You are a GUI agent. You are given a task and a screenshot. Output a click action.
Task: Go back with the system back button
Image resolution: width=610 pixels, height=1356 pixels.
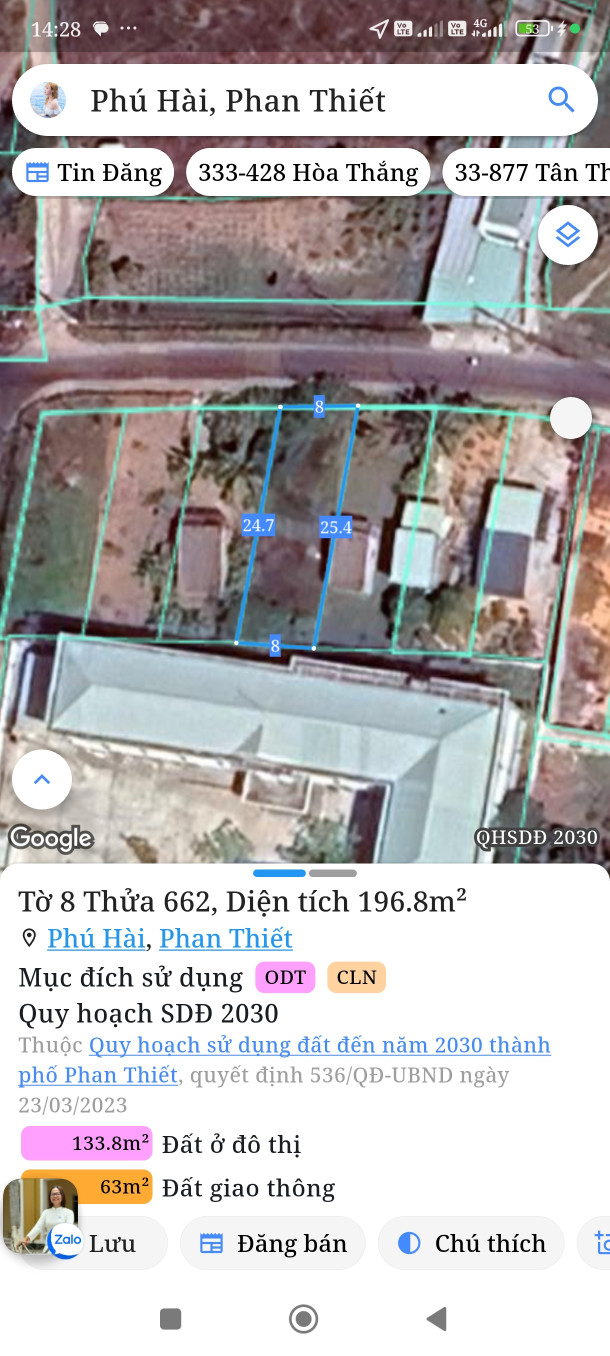point(436,1320)
